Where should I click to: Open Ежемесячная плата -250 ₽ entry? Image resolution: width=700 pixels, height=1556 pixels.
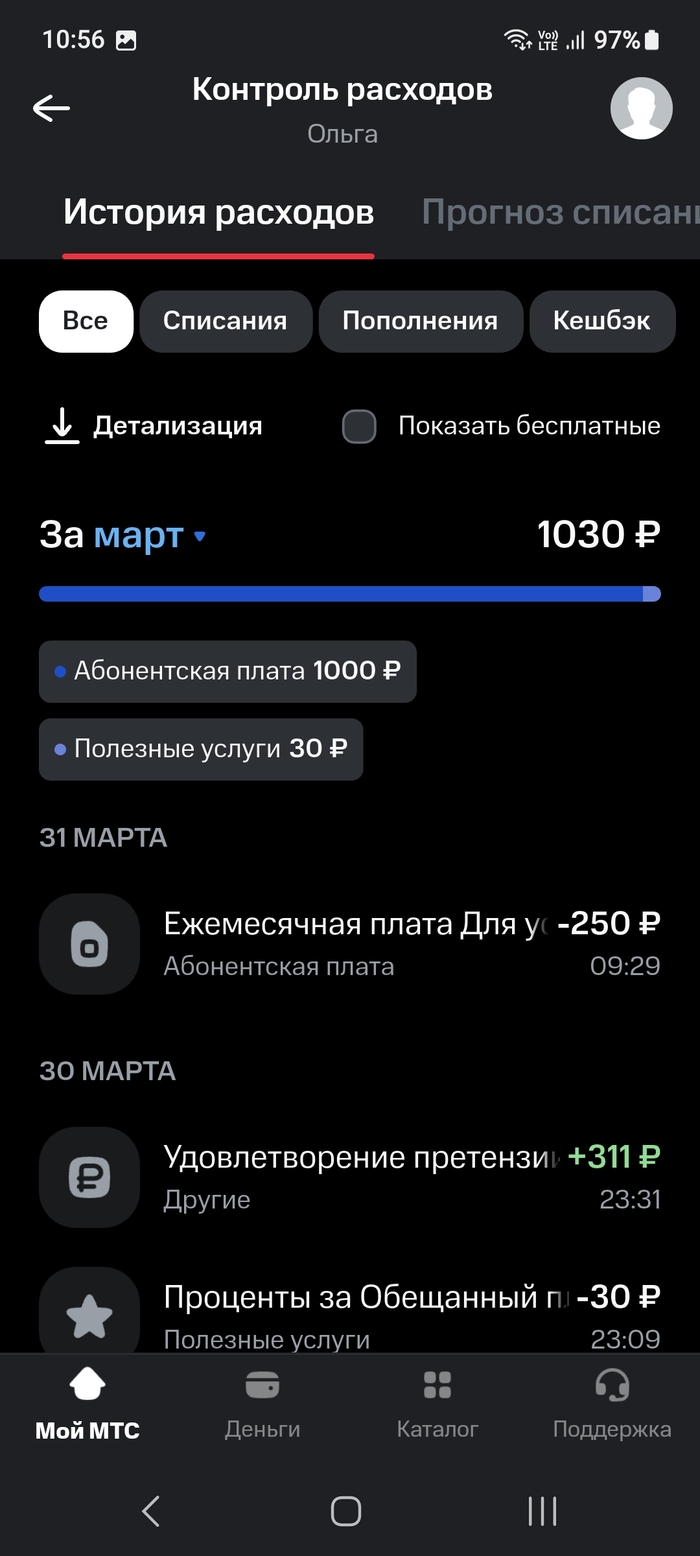[349, 943]
